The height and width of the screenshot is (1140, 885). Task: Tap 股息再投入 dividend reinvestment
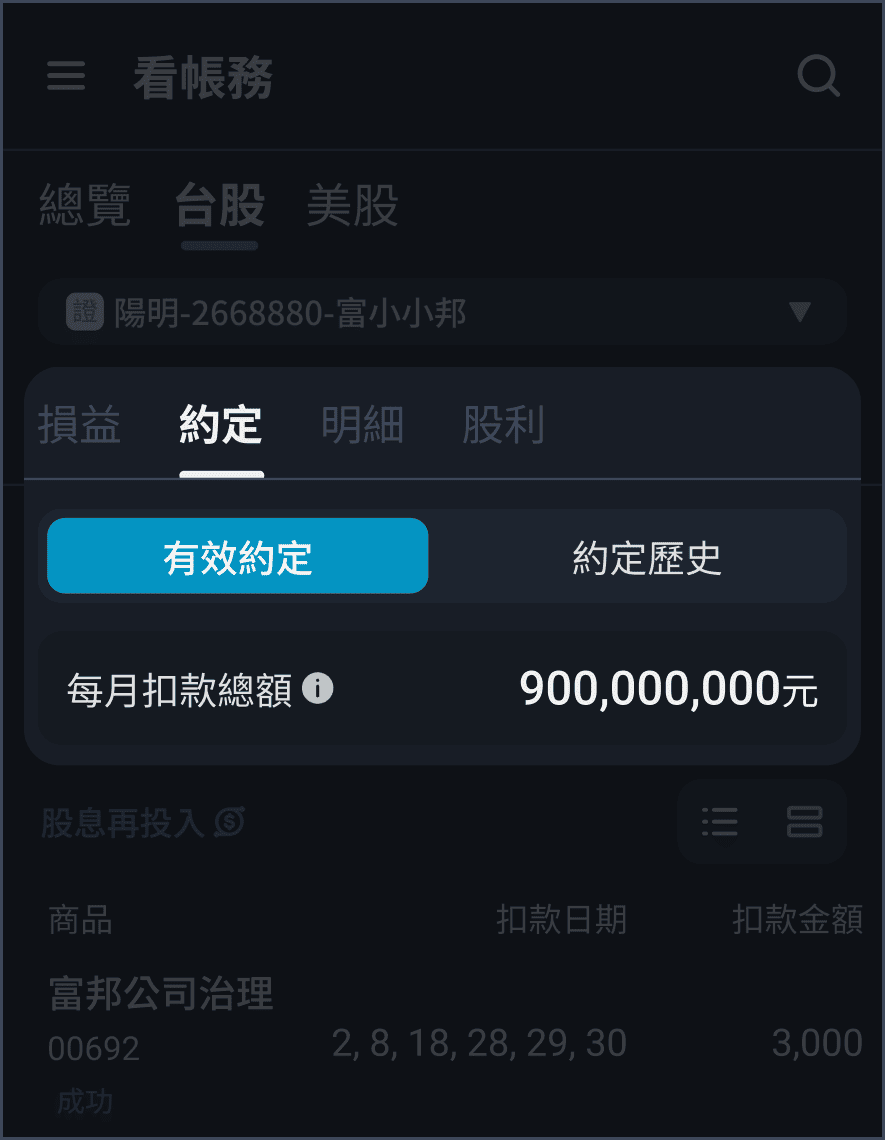pos(143,824)
